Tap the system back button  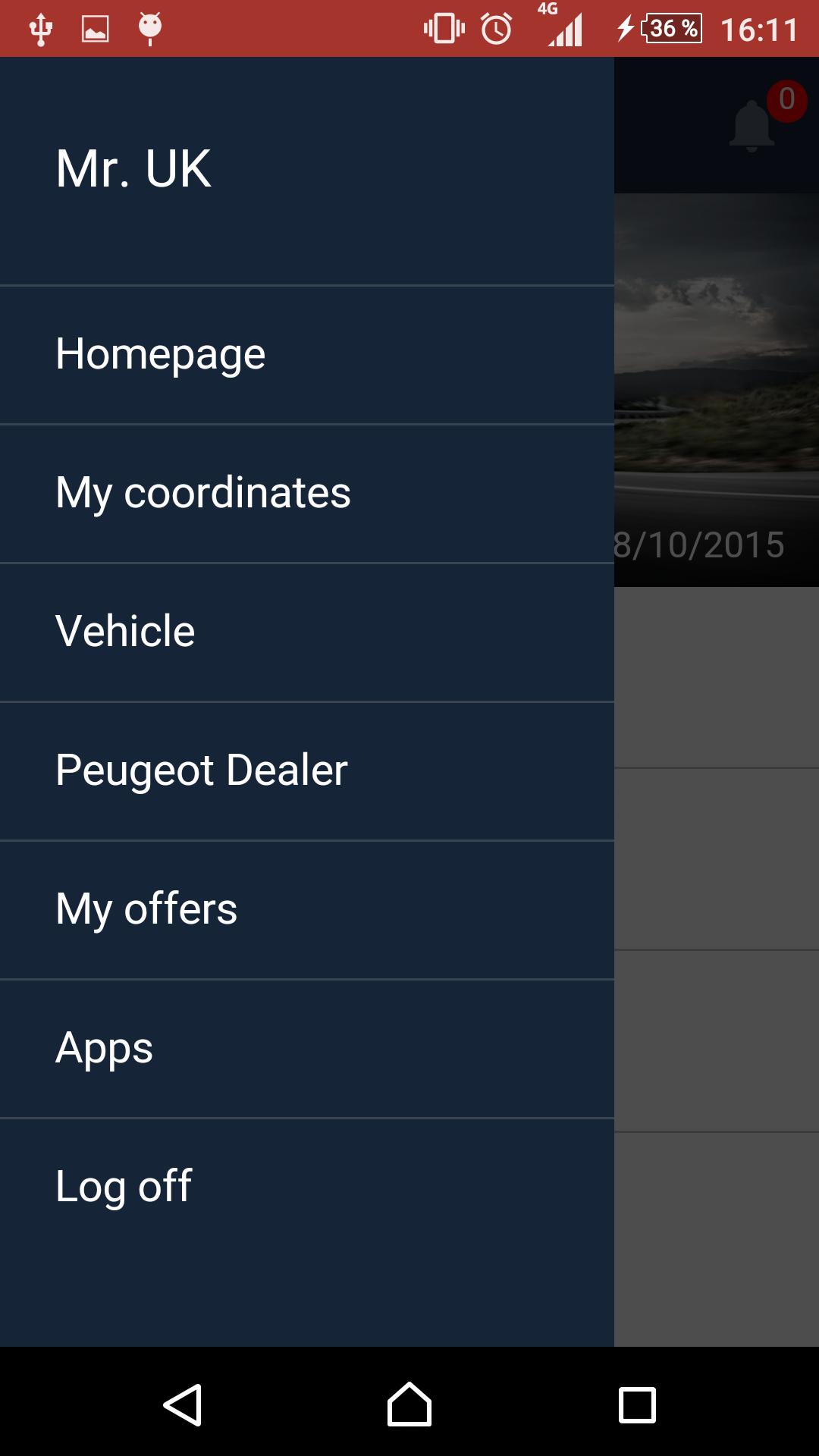pyautogui.click(x=183, y=1404)
